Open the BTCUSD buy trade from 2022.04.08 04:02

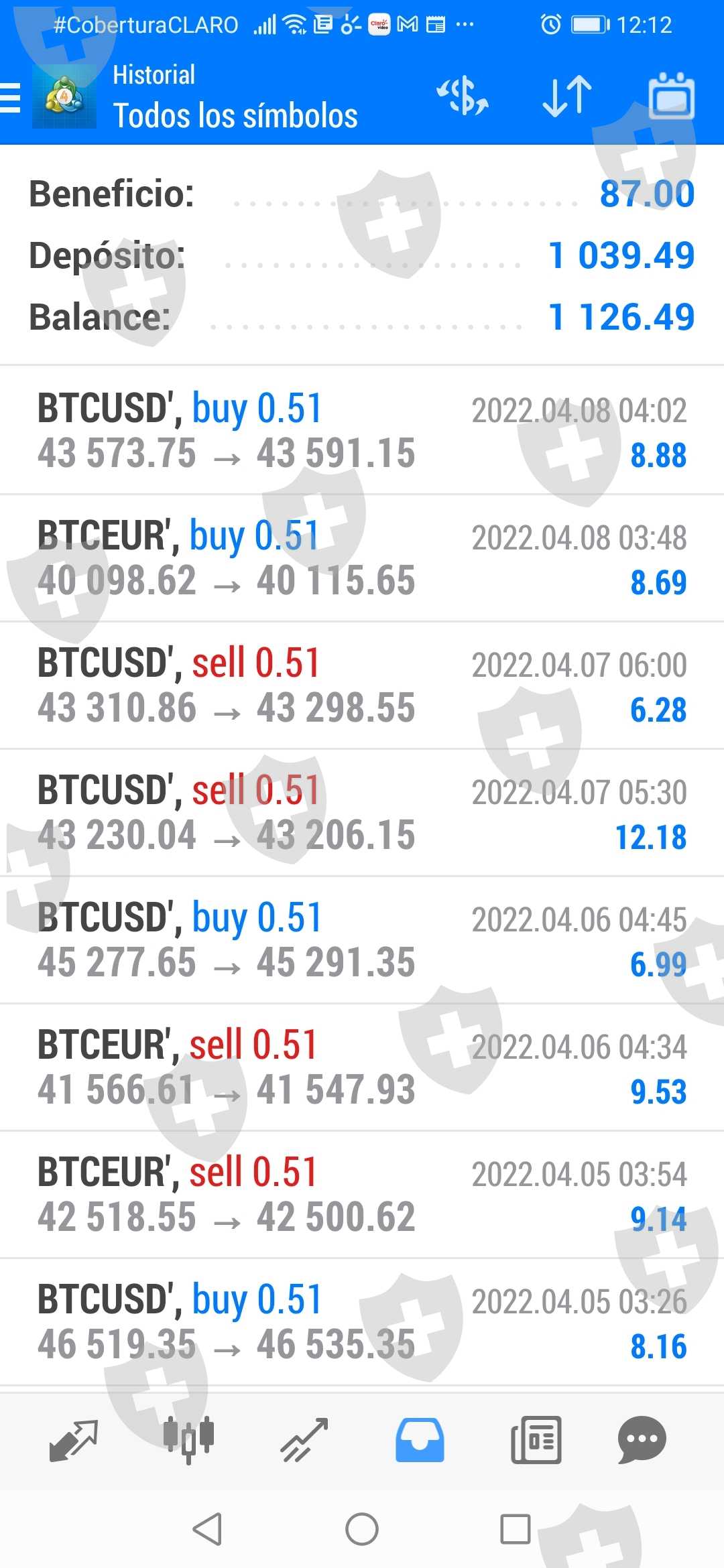pyautogui.click(x=362, y=431)
